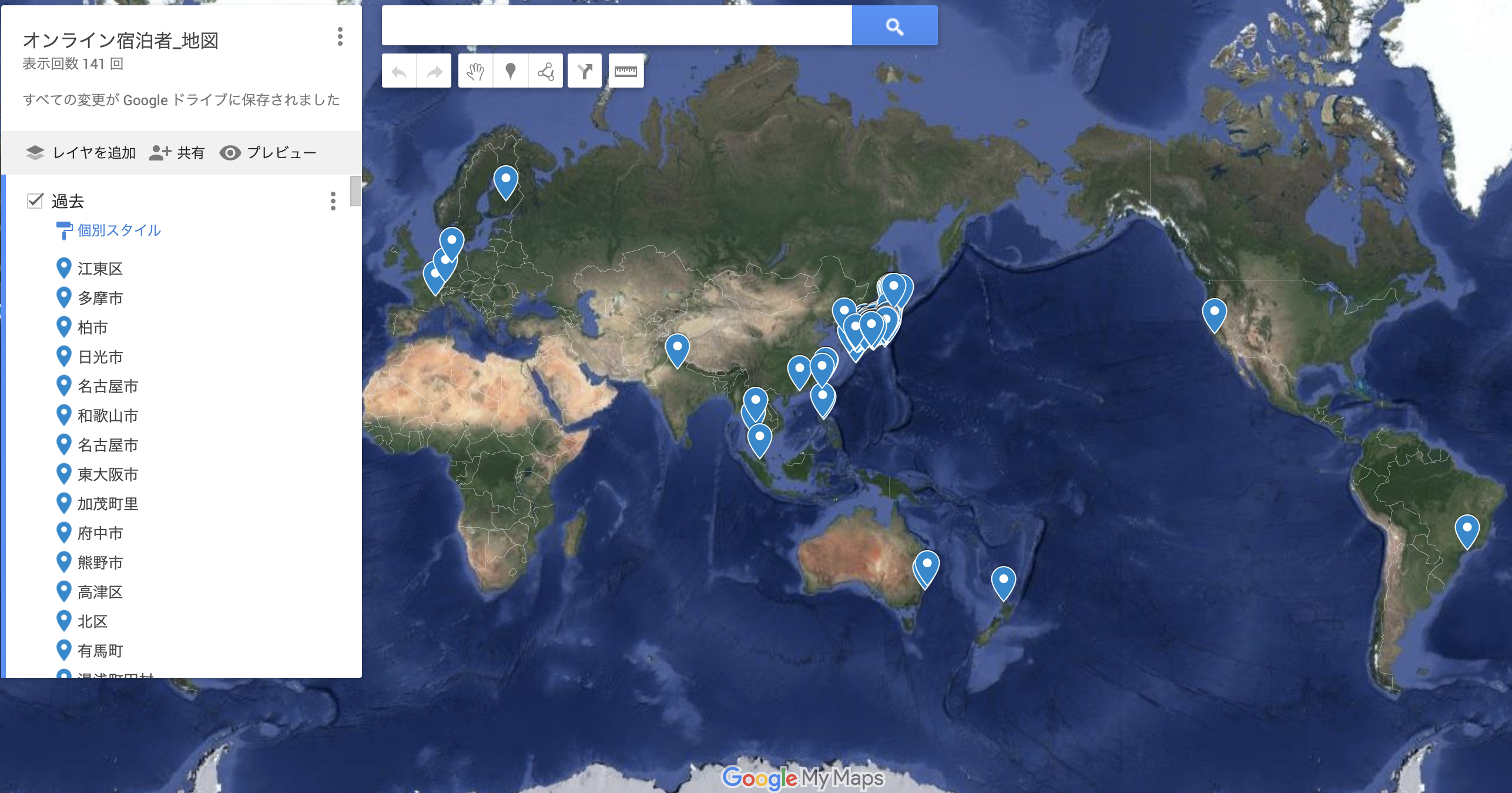The image size is (1512, 793).
Task: Choose the add marker tool
Action: (x=511, y=72)
